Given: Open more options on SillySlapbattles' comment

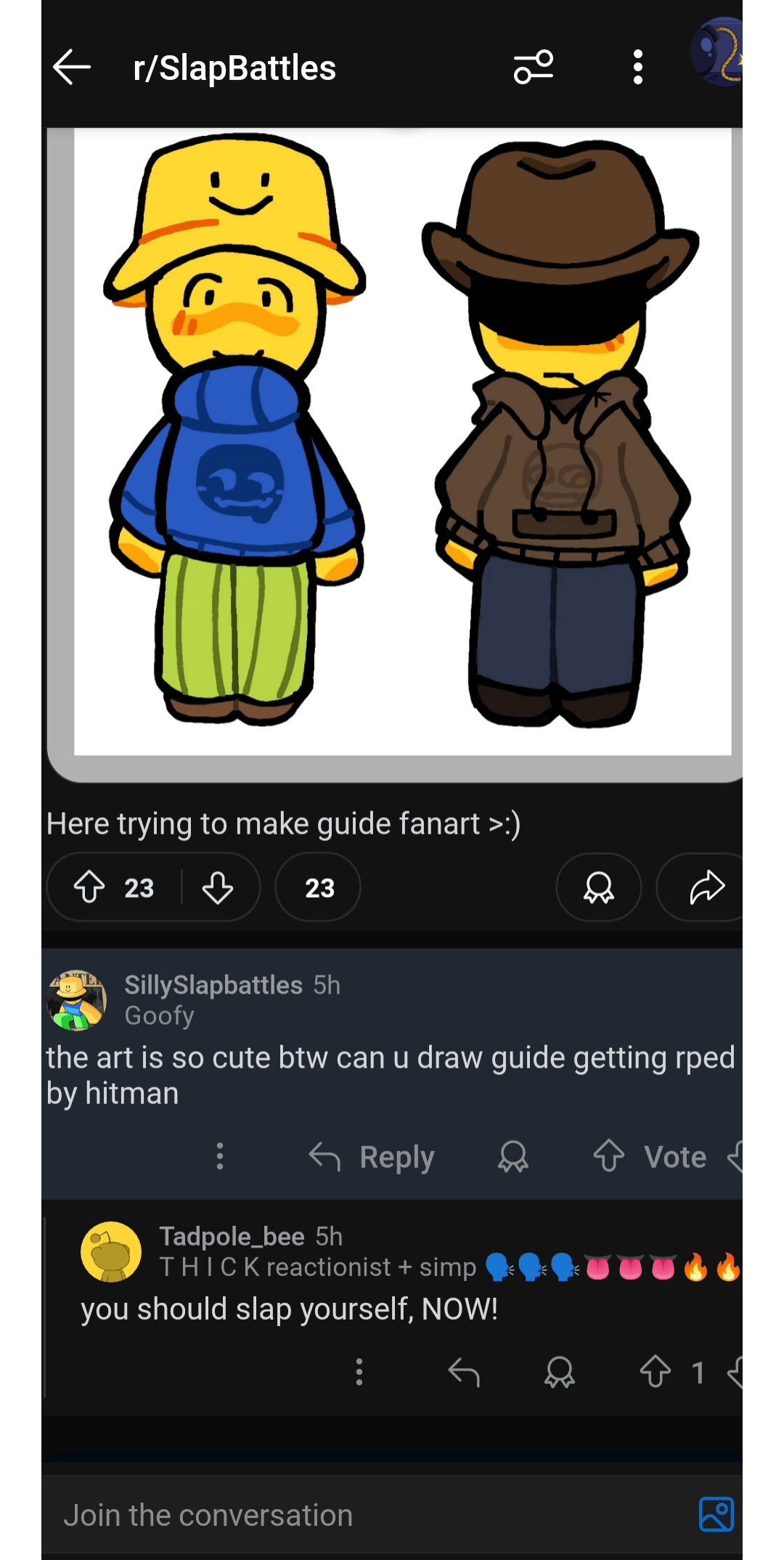Looking at the screenshot, I should tap(220, 1156).
